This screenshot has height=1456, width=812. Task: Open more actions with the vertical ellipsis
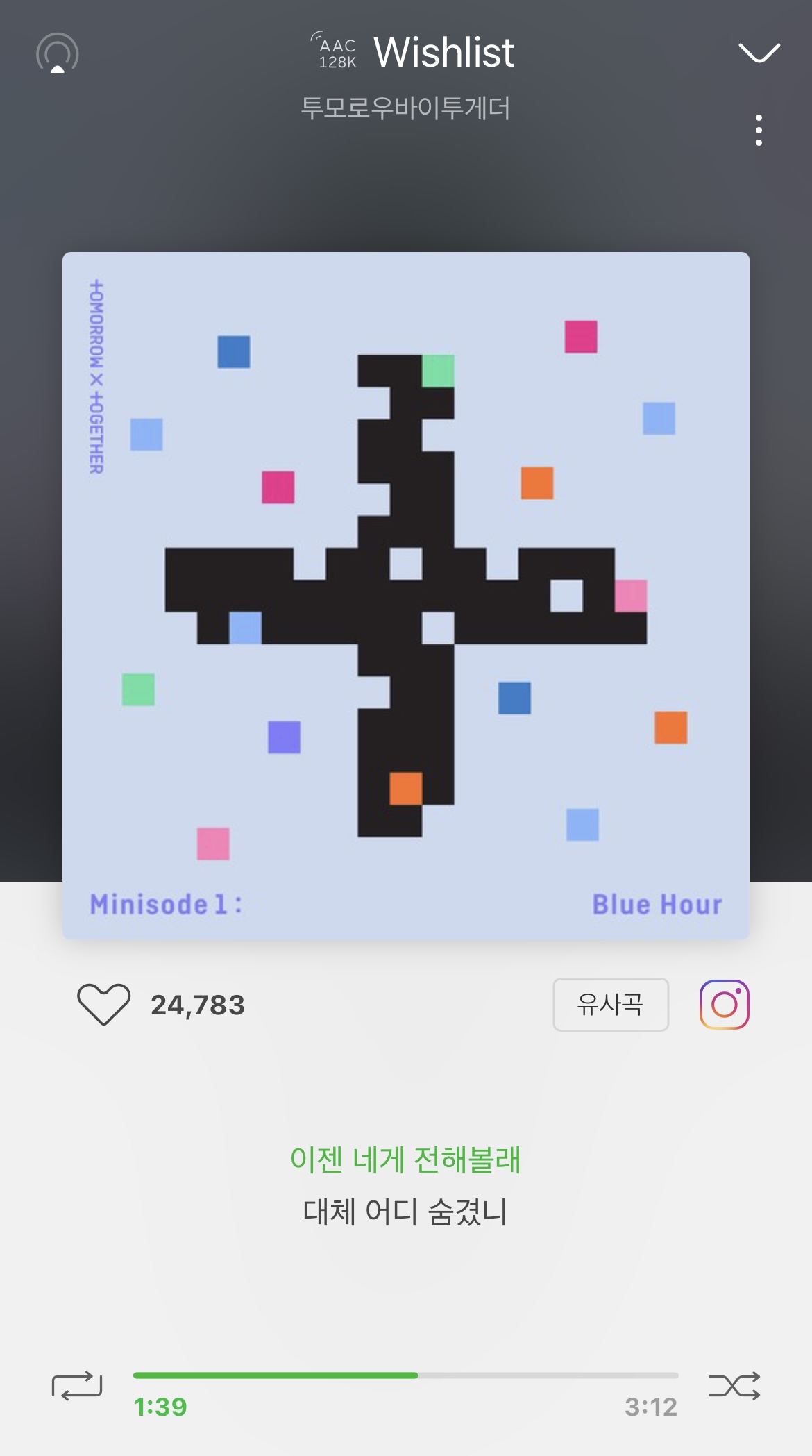[758, 131]
